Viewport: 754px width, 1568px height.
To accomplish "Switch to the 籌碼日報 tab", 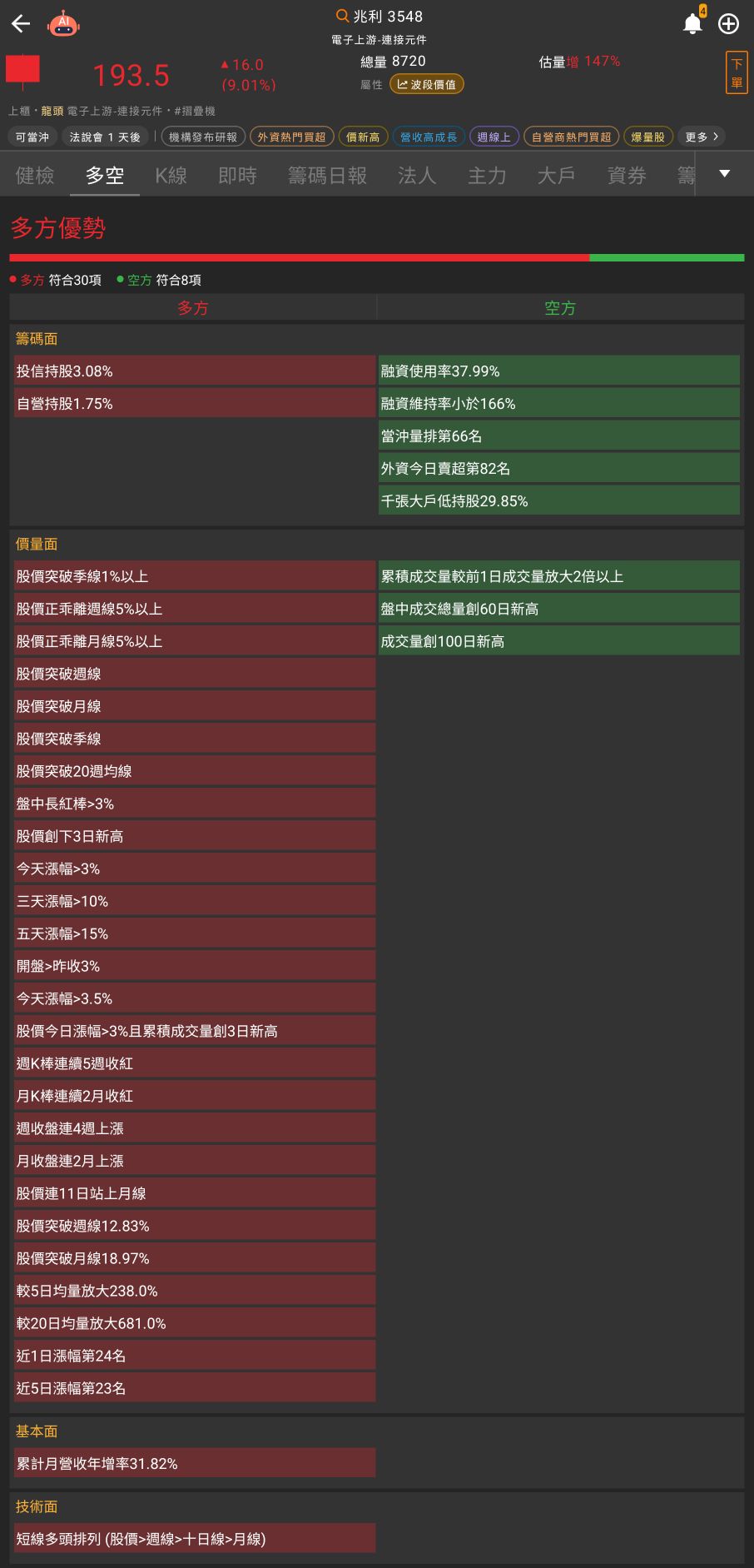I will point(327,175).
